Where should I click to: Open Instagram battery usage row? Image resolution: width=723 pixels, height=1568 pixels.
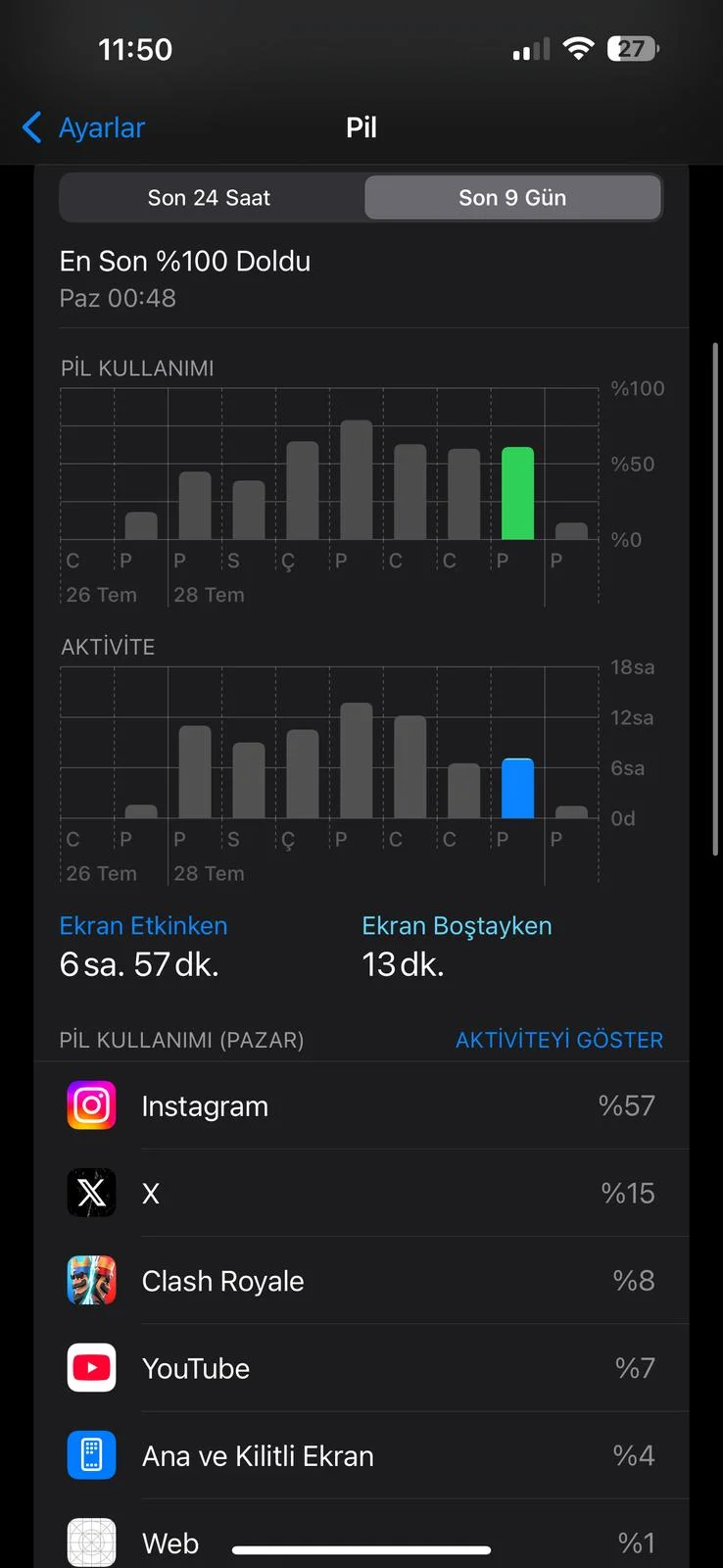[361, 1105]
